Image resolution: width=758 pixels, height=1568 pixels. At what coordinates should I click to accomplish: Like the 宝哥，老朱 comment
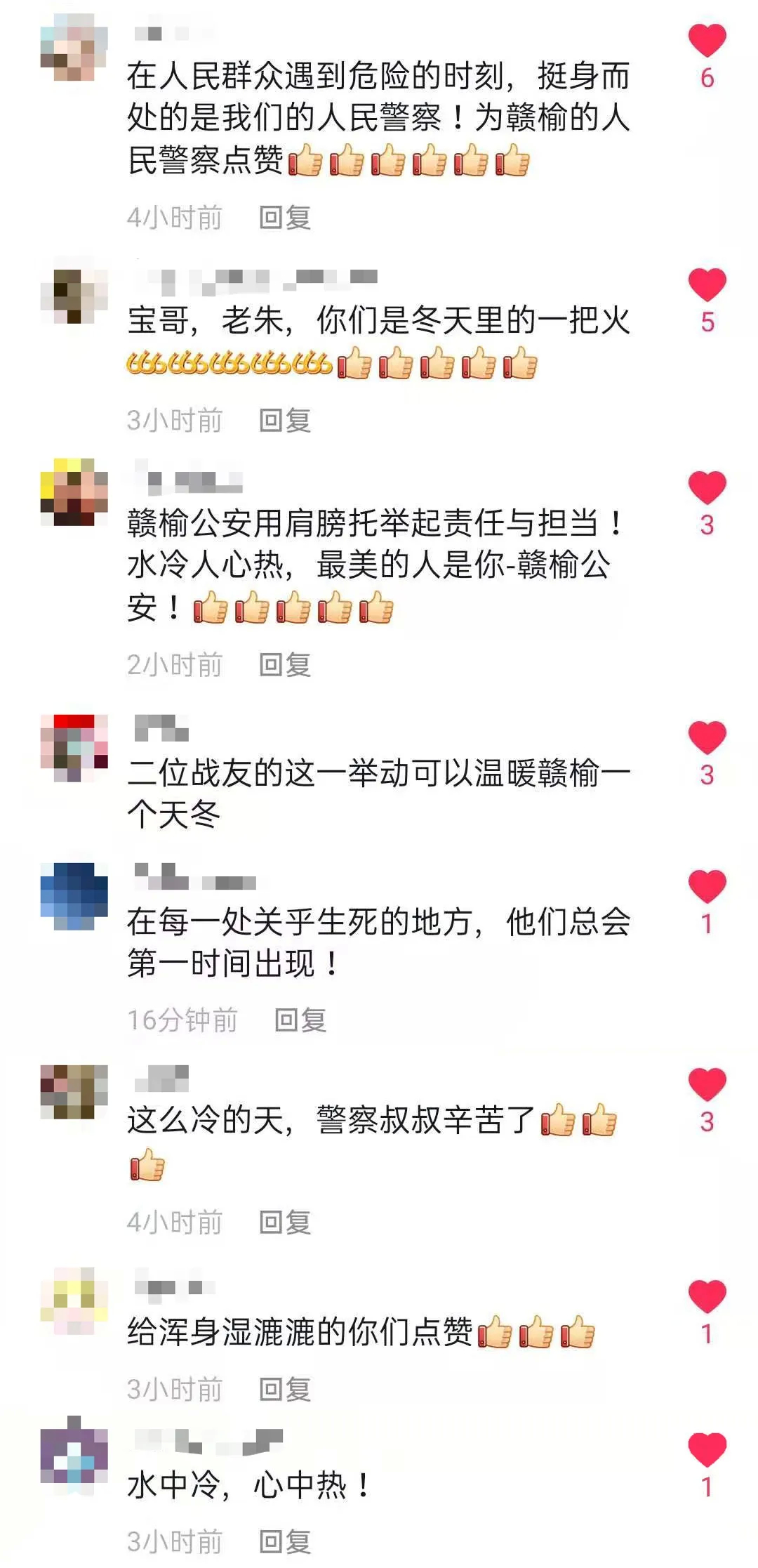[x=707, y=285]
